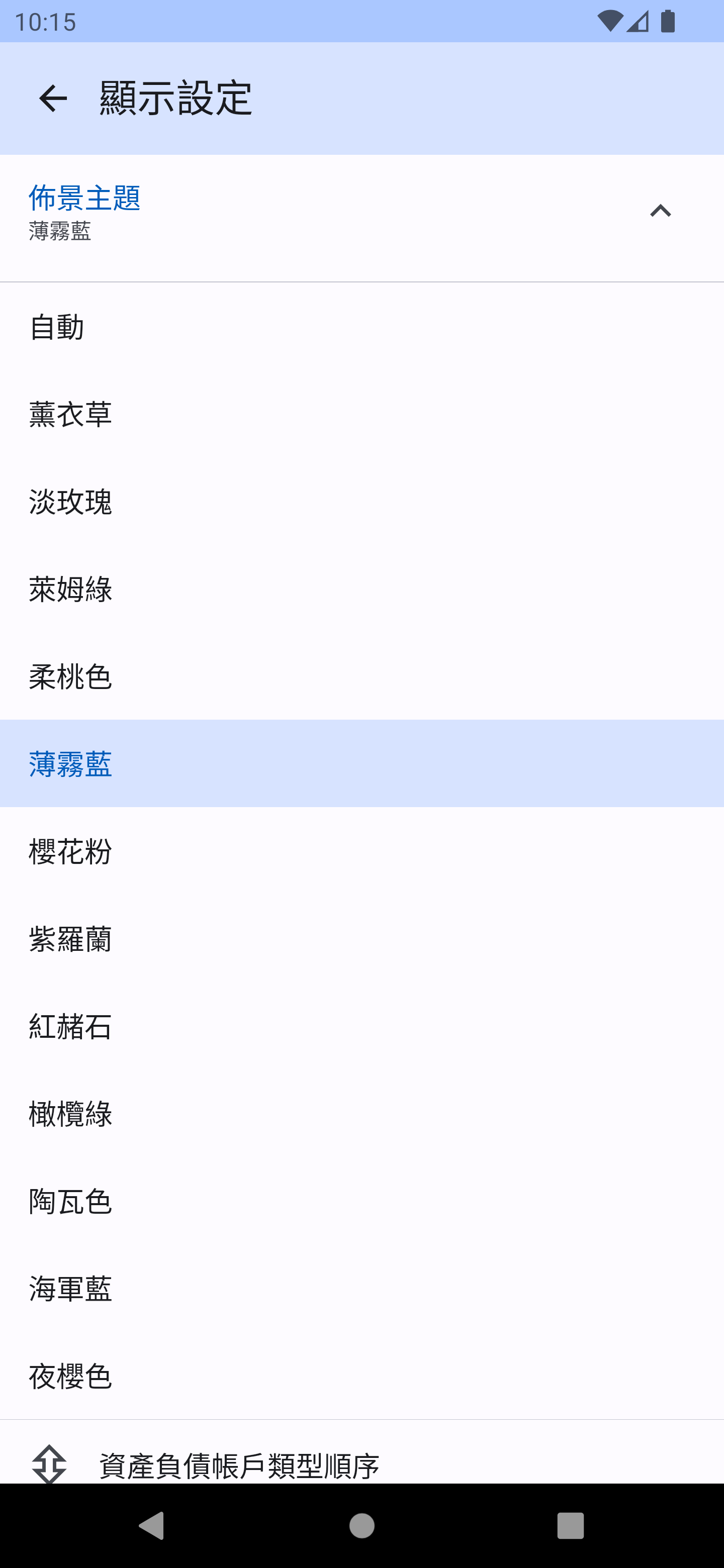Open 資產負債帳戶類型順序 setting
Screen dimensions: 724x1568
[361, 1464]
